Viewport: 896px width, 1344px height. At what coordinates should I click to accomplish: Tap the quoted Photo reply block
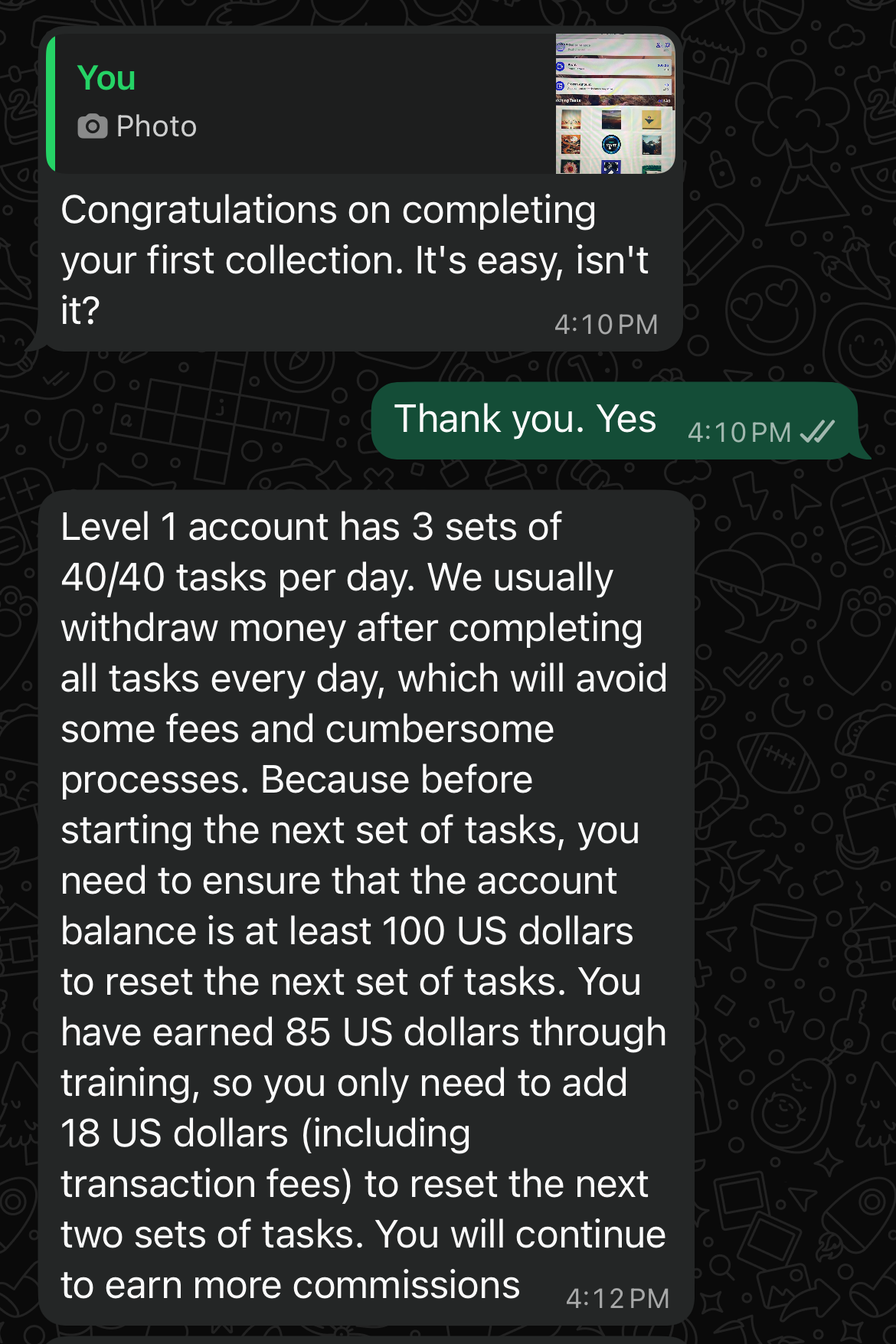tap(306, 103)
